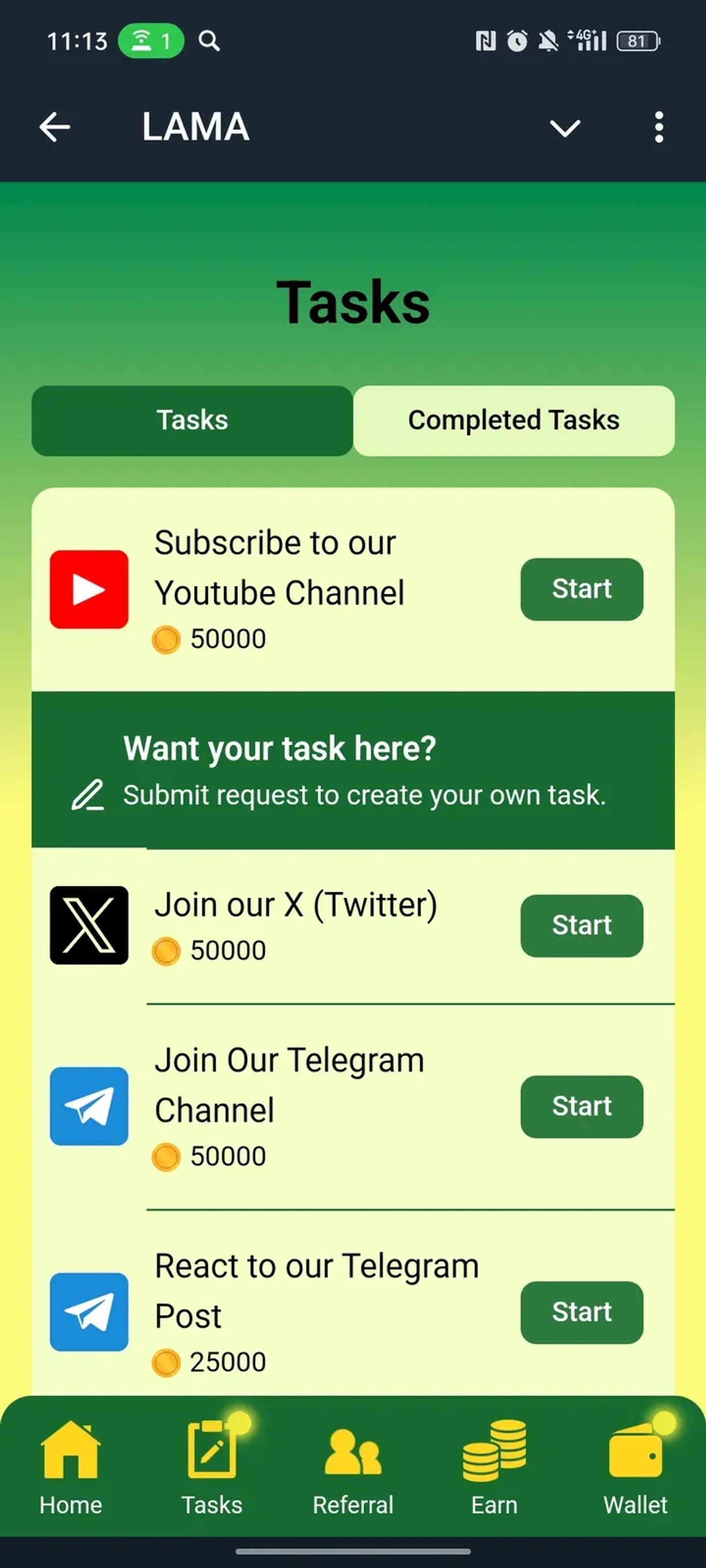The height and width of the screenshot is (1568, 706).
Task: Tap the search icon in the status bar
Action: click(209, 41)
